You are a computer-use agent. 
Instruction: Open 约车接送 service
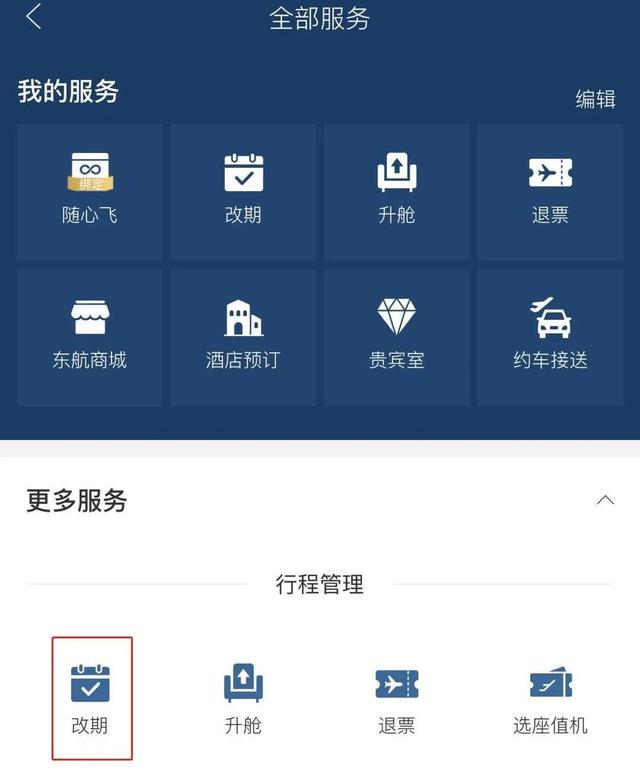[550, 338]
